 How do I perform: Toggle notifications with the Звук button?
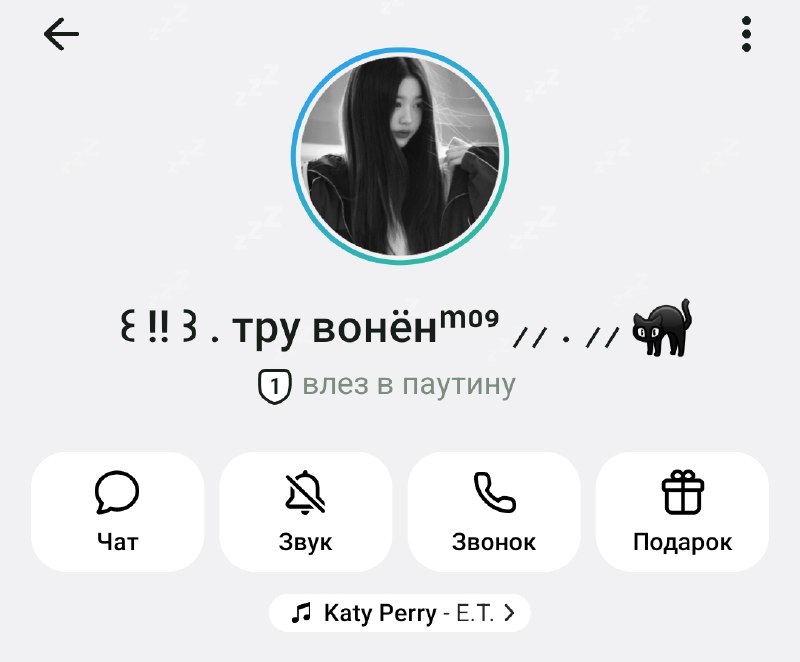(x=306, y=512)
